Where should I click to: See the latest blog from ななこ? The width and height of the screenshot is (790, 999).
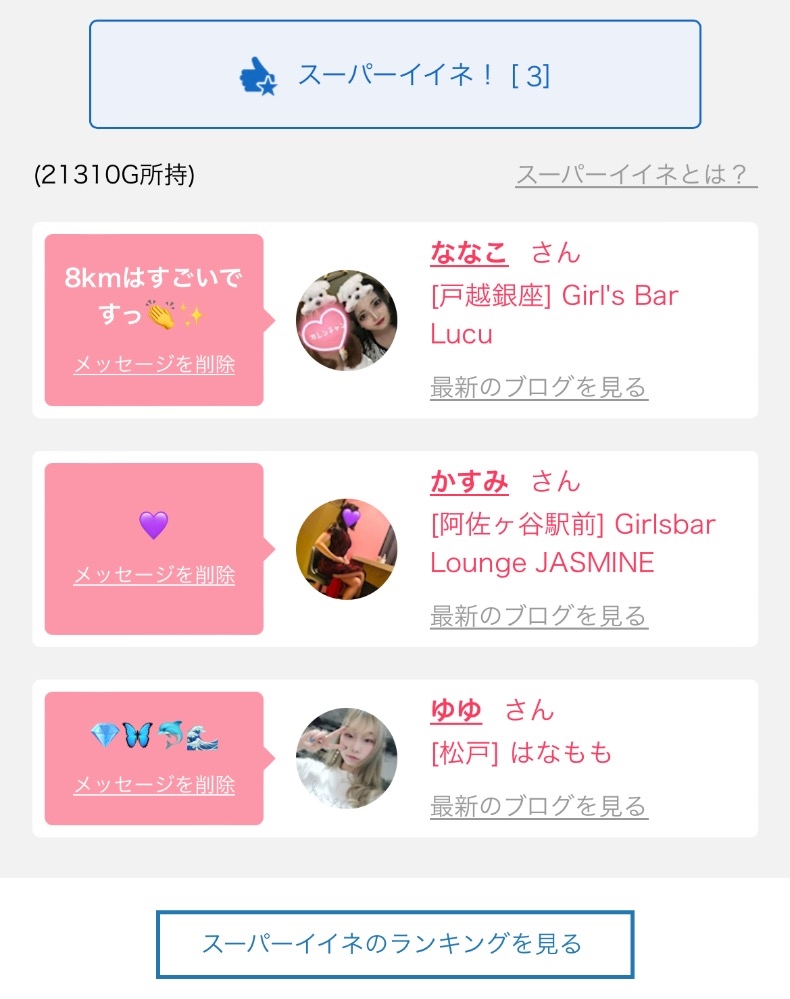tap(539, 387)
